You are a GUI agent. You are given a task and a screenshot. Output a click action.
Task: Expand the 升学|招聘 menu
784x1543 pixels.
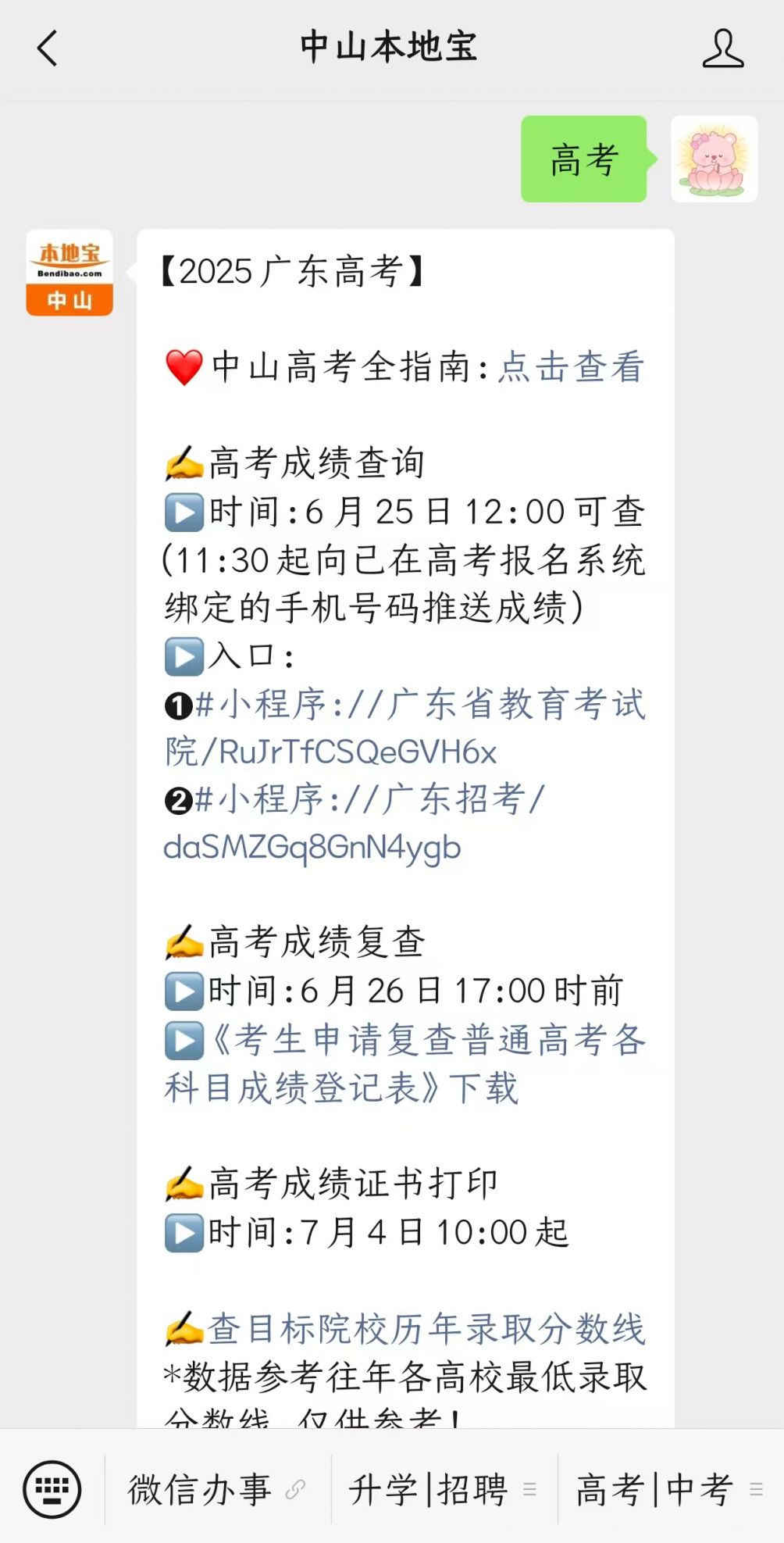443,1490
